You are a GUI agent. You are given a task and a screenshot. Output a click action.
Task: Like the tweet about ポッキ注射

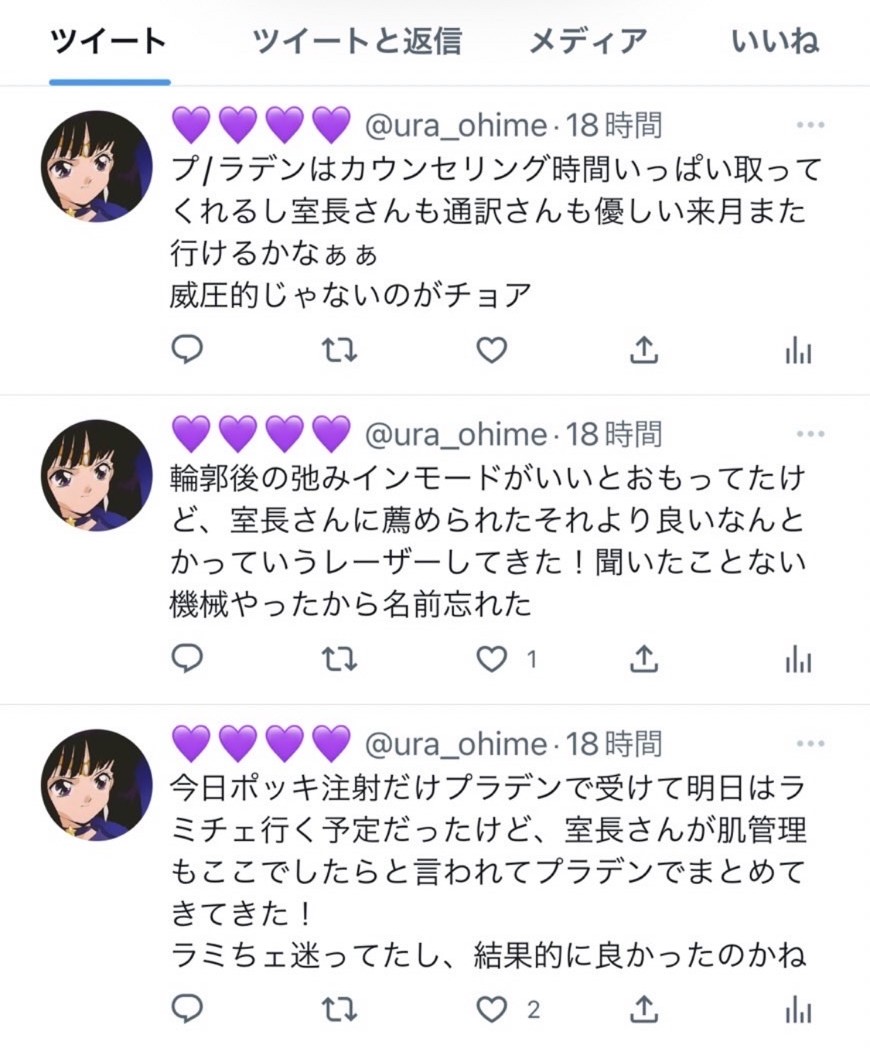coord(491,1009)
